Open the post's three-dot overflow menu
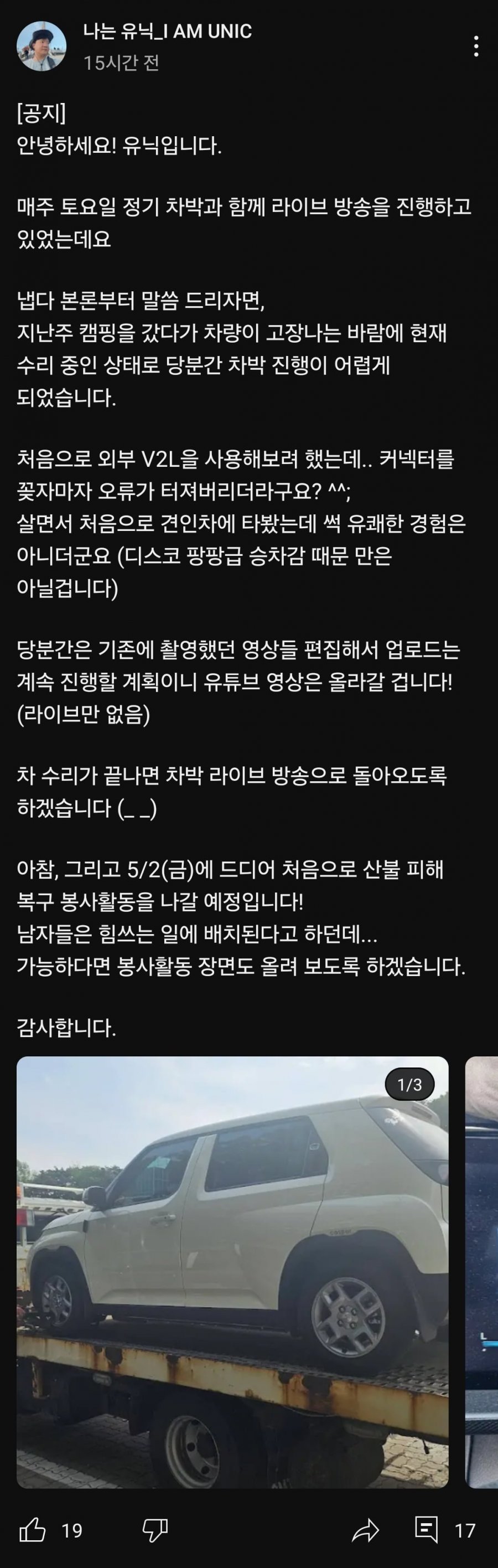 [x=476, y=47]
